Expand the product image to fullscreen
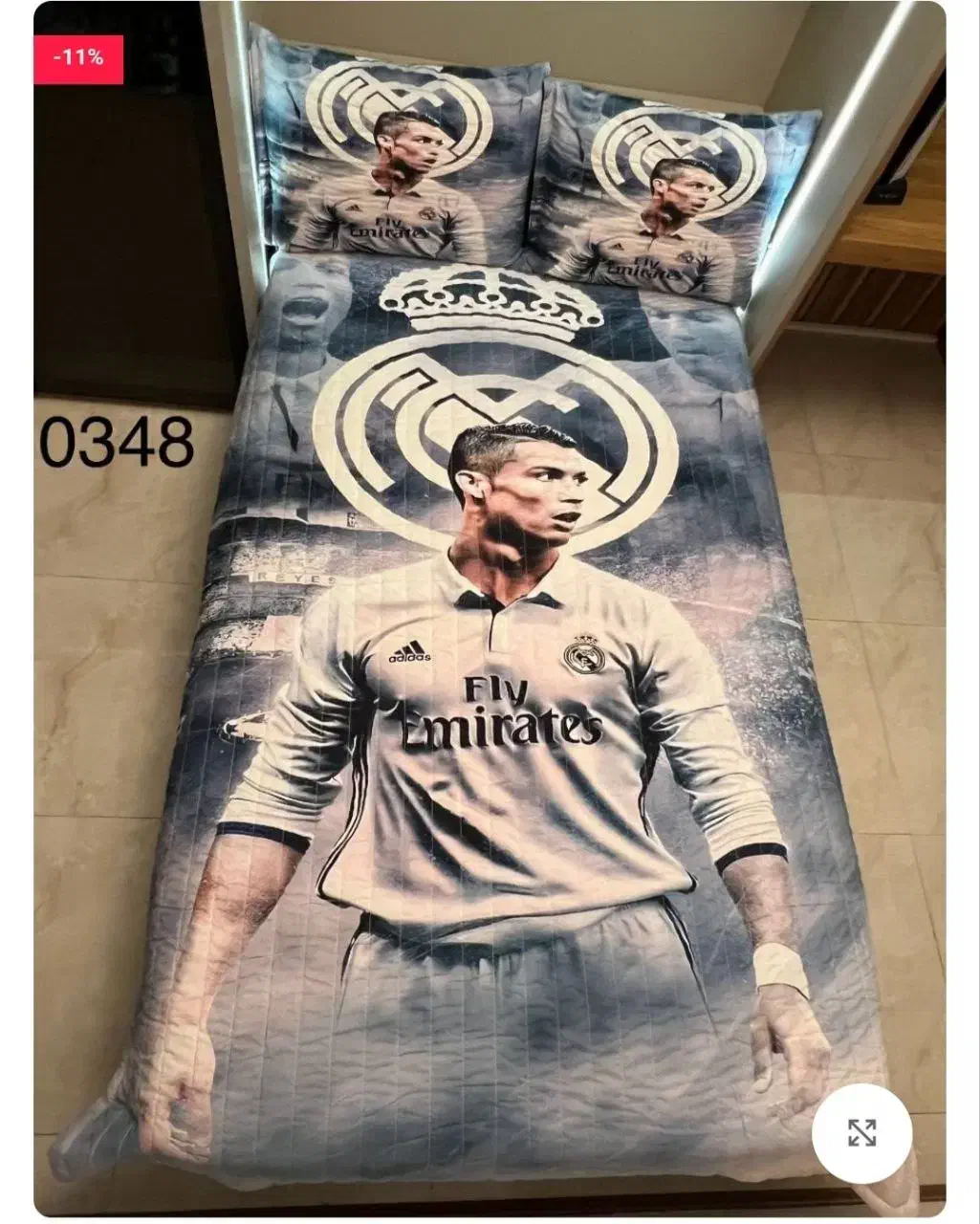980x1224 pixels. click(861, 1133)
